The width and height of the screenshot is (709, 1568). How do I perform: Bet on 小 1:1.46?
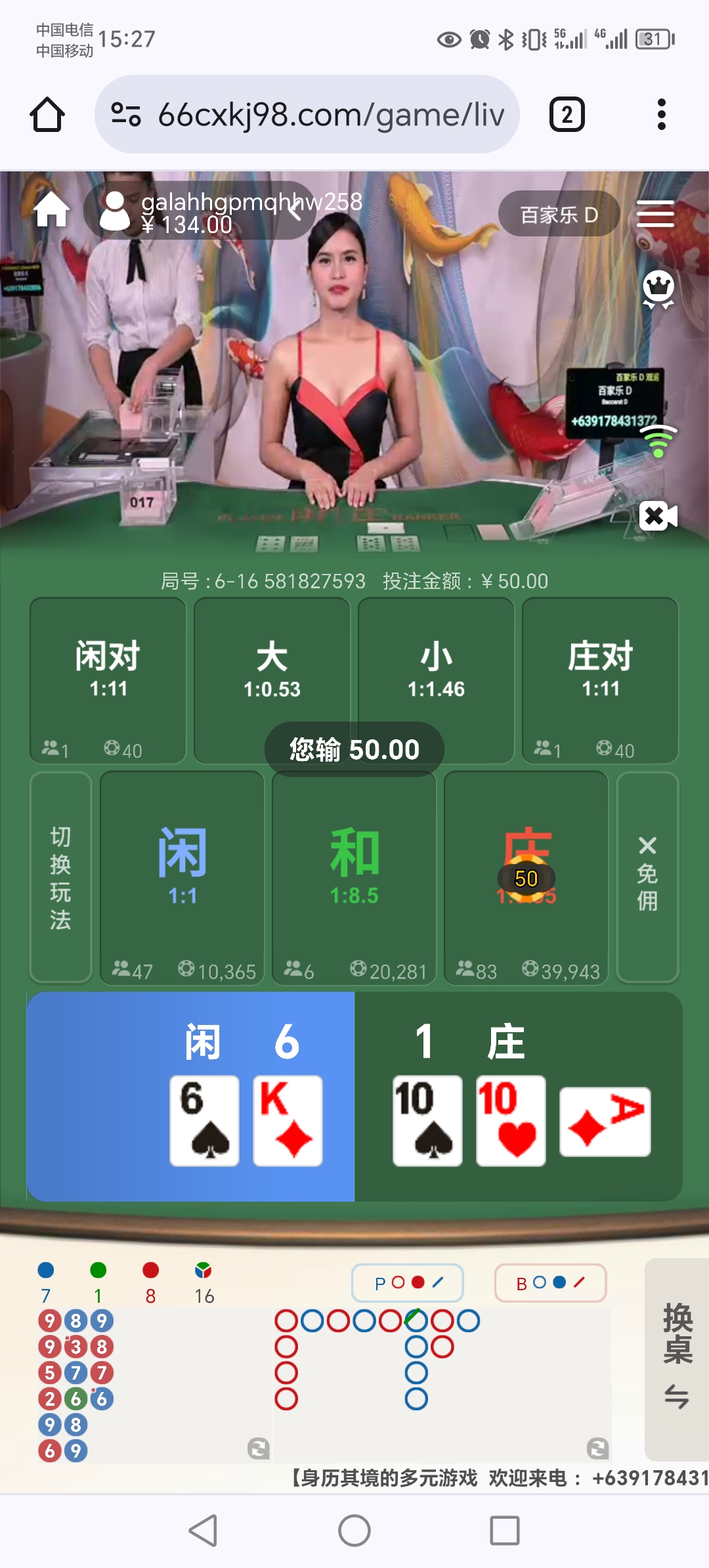[436, 670]
